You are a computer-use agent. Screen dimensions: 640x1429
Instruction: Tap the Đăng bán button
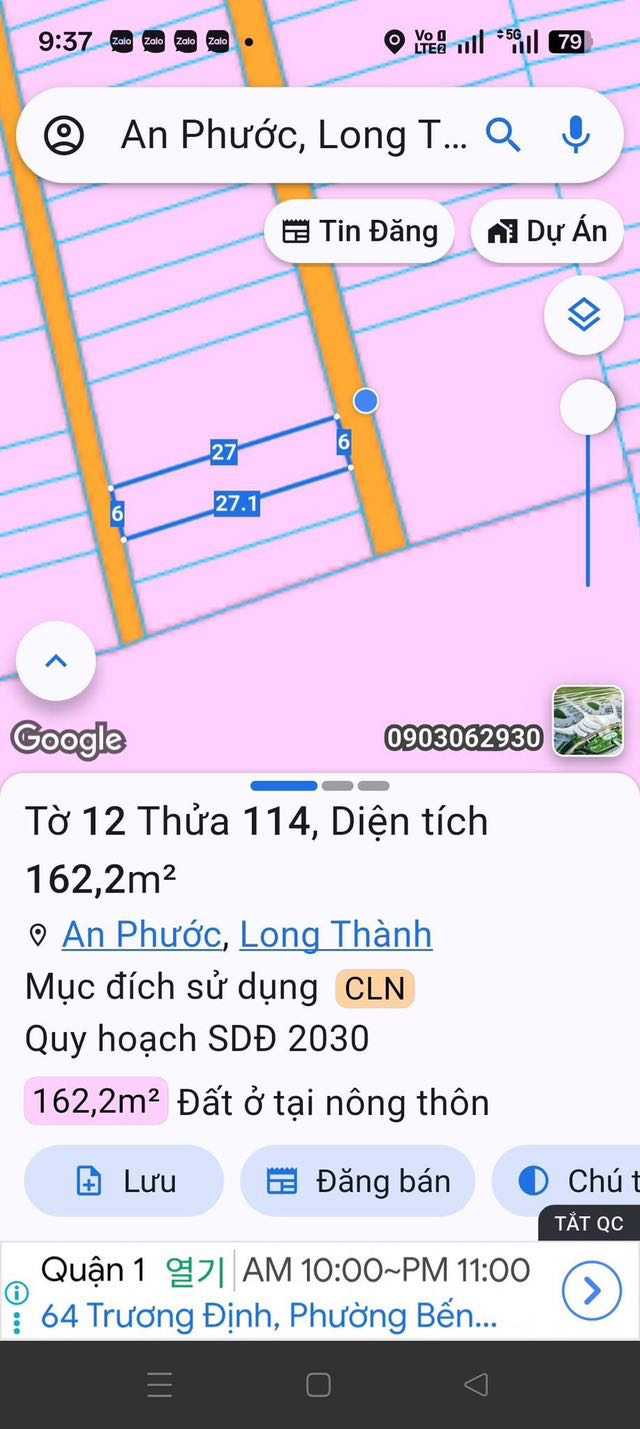click(358, 1181)
